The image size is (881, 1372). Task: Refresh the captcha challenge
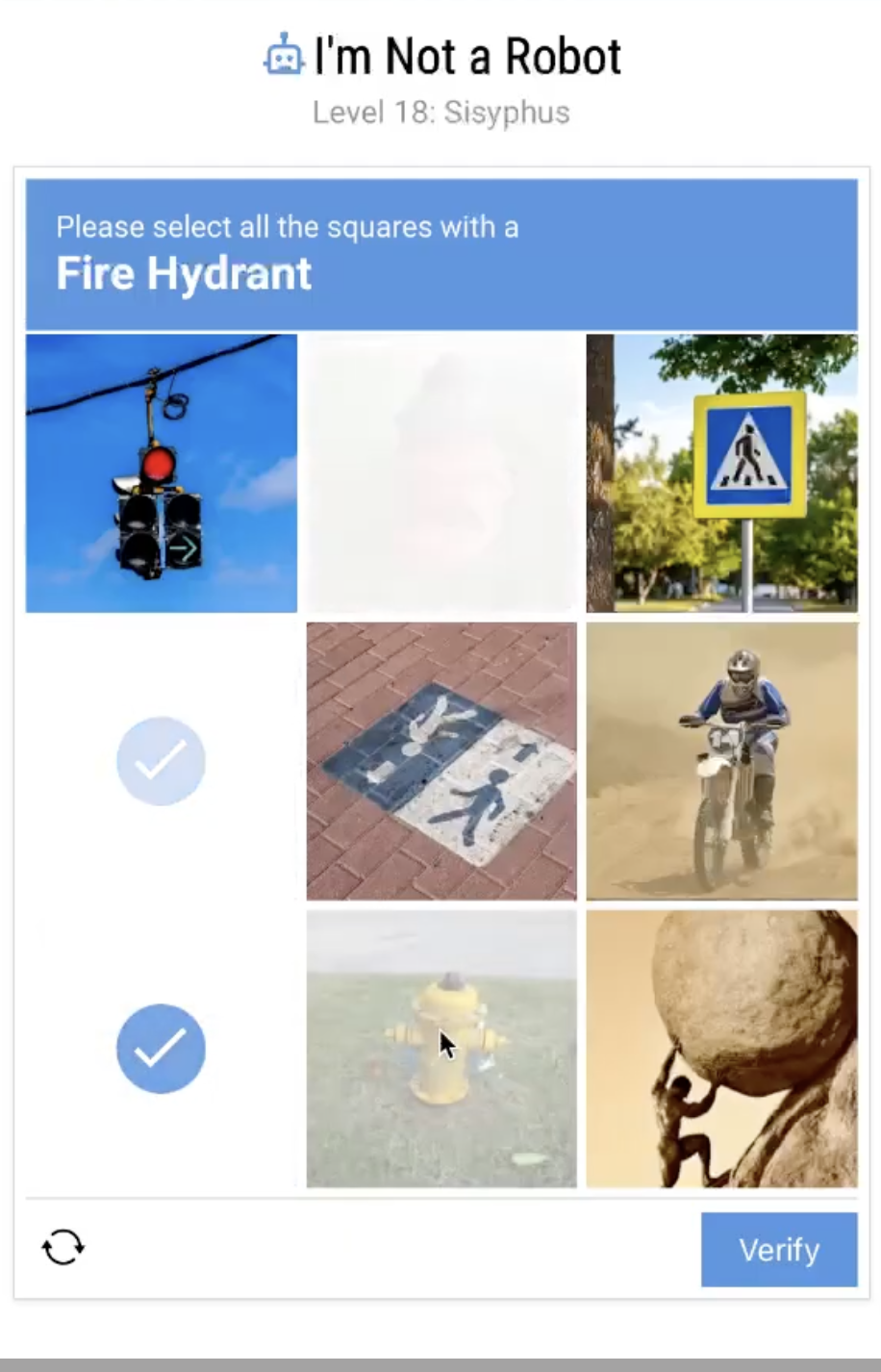[63, 1247]
